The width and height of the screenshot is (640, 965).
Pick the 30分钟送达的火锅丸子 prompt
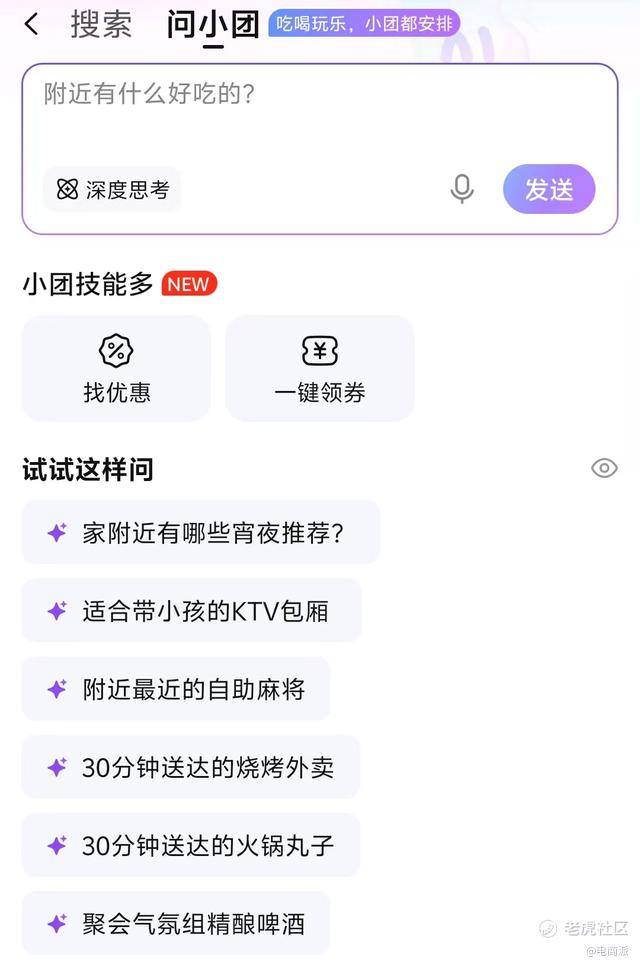pos(191,845)
